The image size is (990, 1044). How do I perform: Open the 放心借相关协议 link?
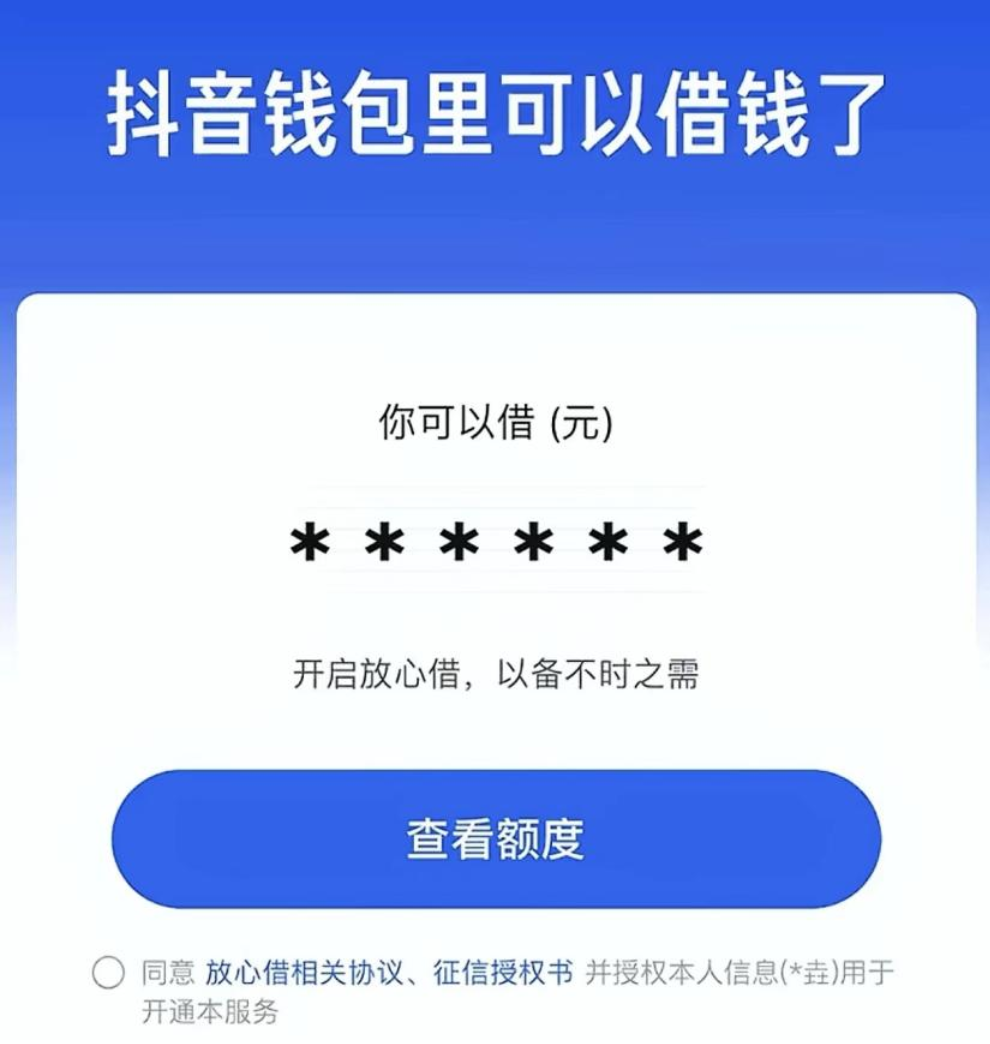tap(305, 972)
